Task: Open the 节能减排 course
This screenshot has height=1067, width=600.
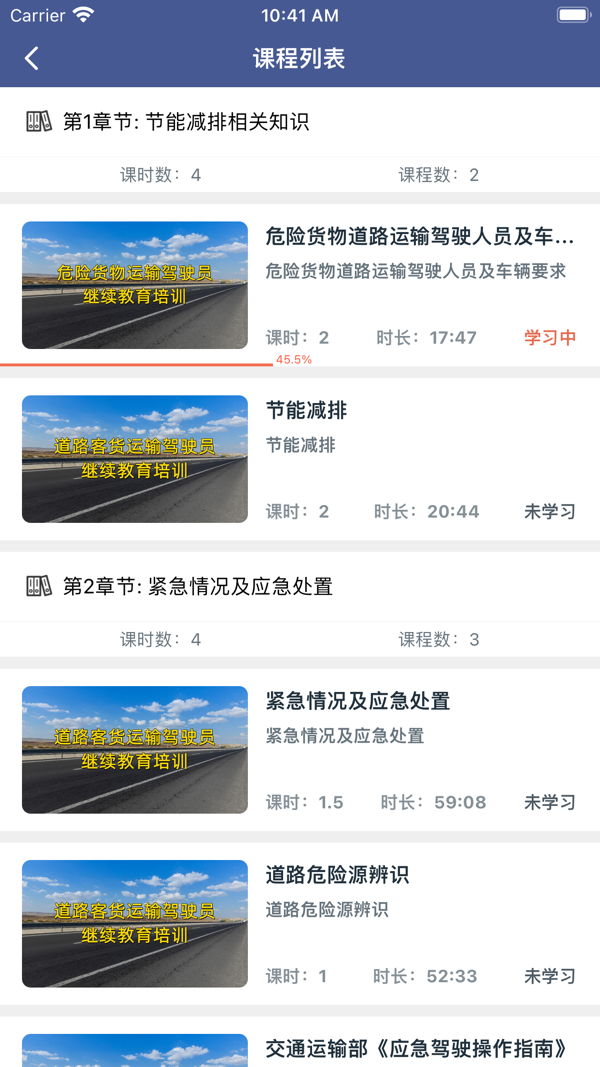Action: 300,459
